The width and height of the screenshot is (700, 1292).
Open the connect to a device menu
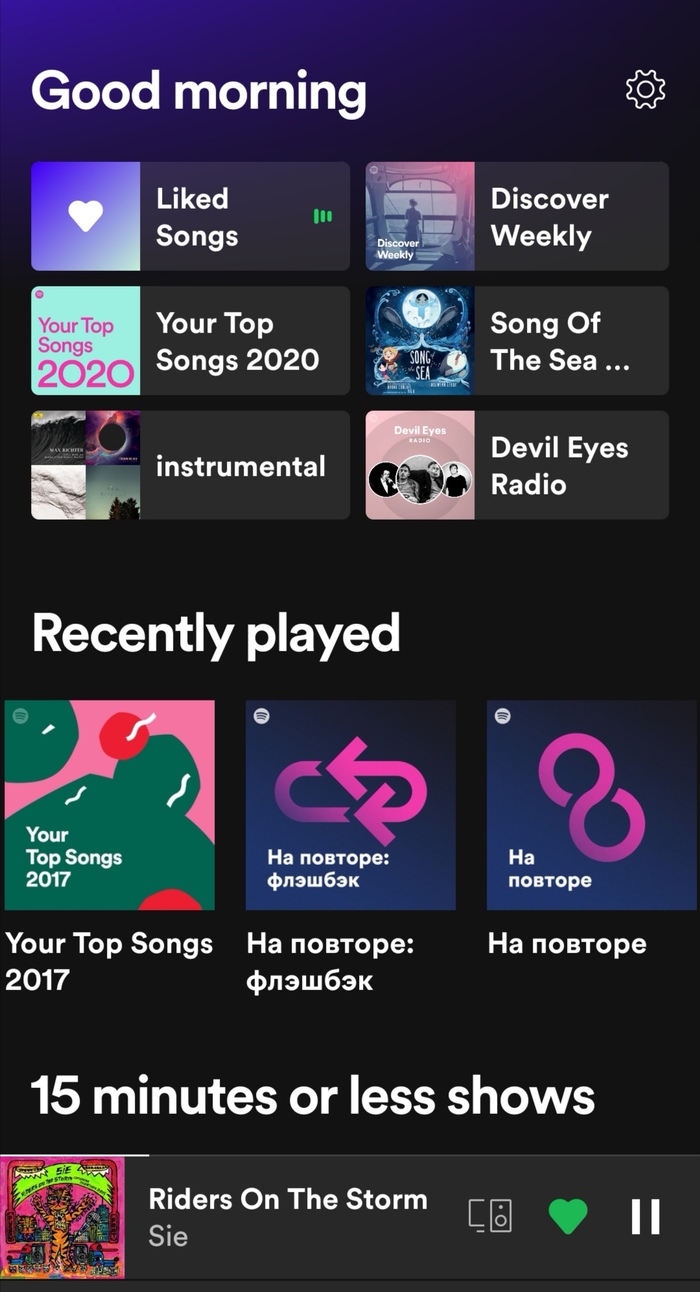490,1217
